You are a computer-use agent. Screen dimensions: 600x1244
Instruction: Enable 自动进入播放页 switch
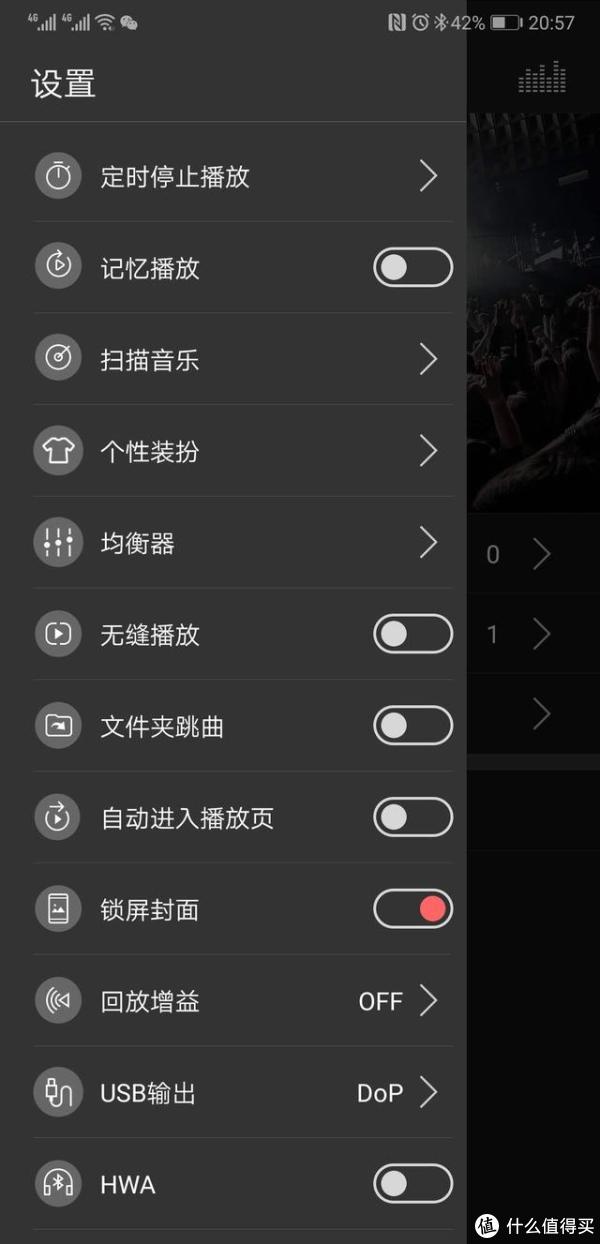pos(412,818)
